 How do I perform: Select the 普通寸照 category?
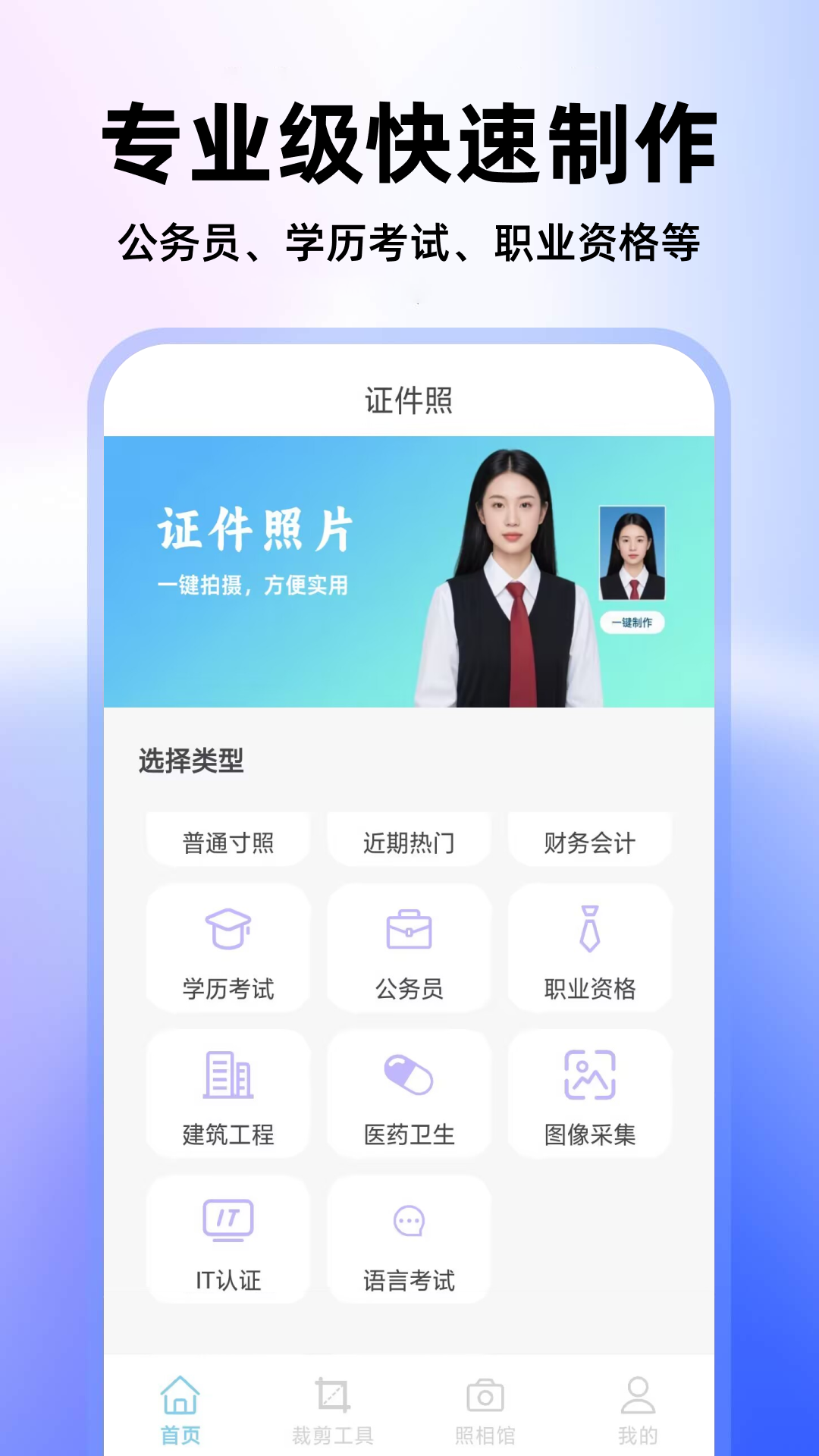click(x=229, y=840)
